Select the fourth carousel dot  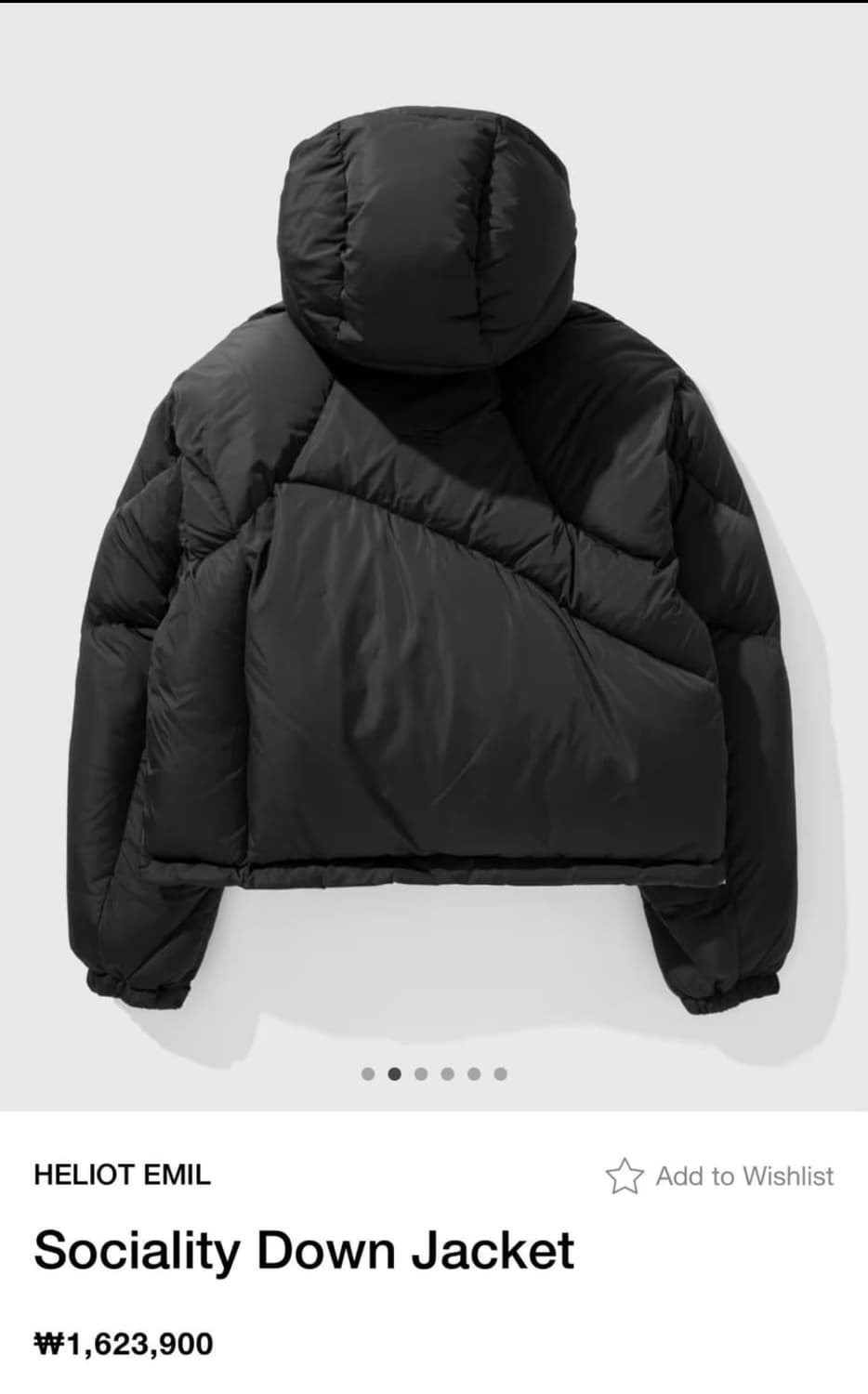(448, 1075)
